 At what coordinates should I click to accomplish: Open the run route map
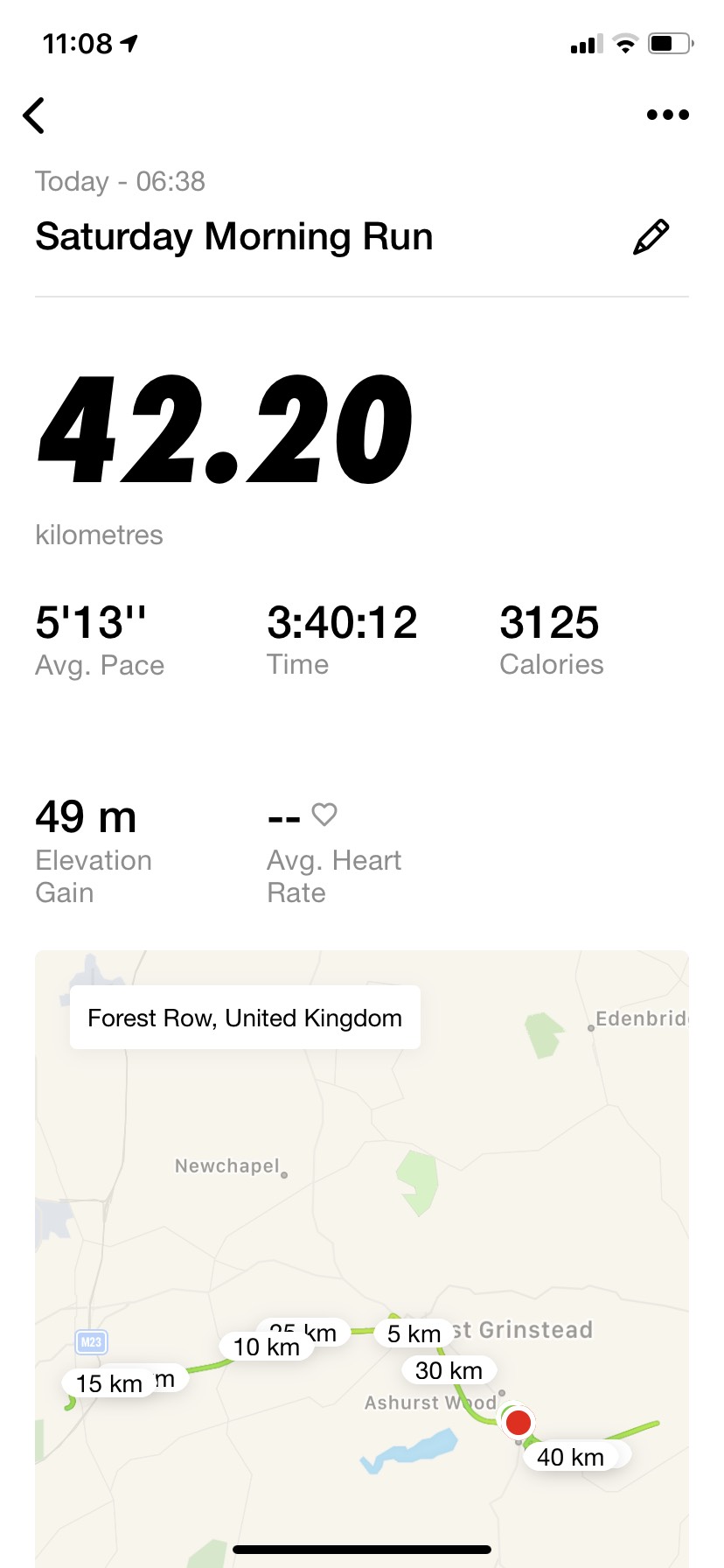click(362, 1258)
